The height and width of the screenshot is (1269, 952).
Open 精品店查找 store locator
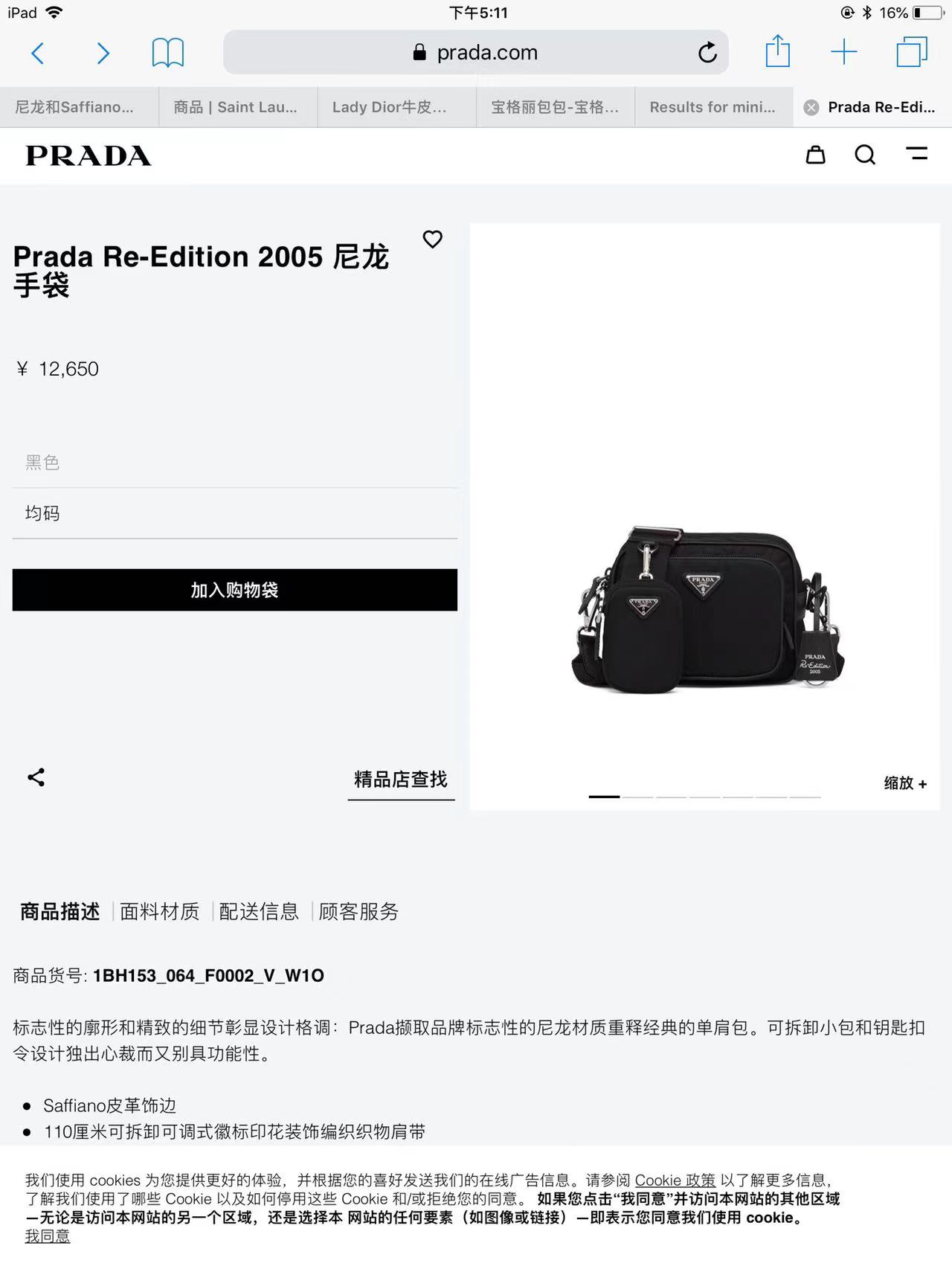tap(401, 780)
